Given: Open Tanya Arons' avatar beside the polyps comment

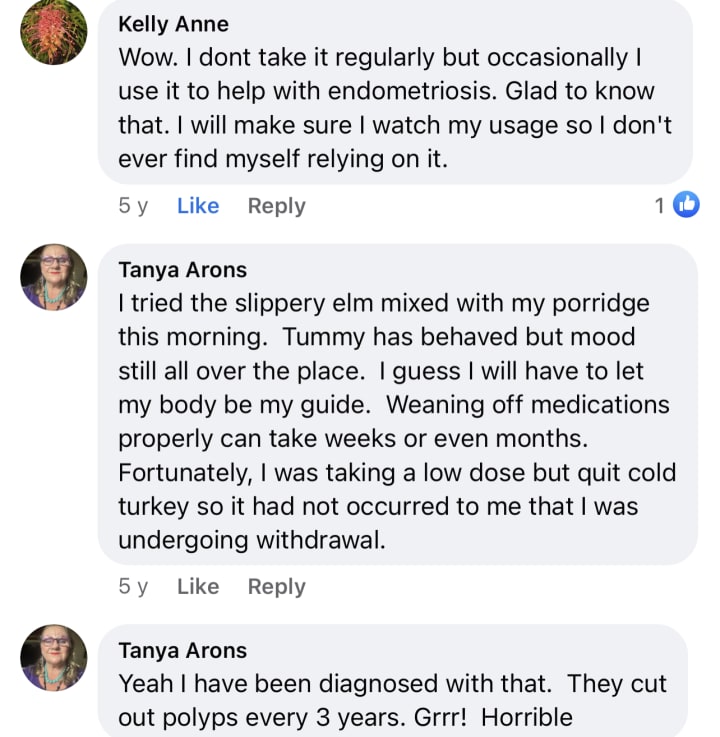Looking at the screenshot, I should click(54, 657).
